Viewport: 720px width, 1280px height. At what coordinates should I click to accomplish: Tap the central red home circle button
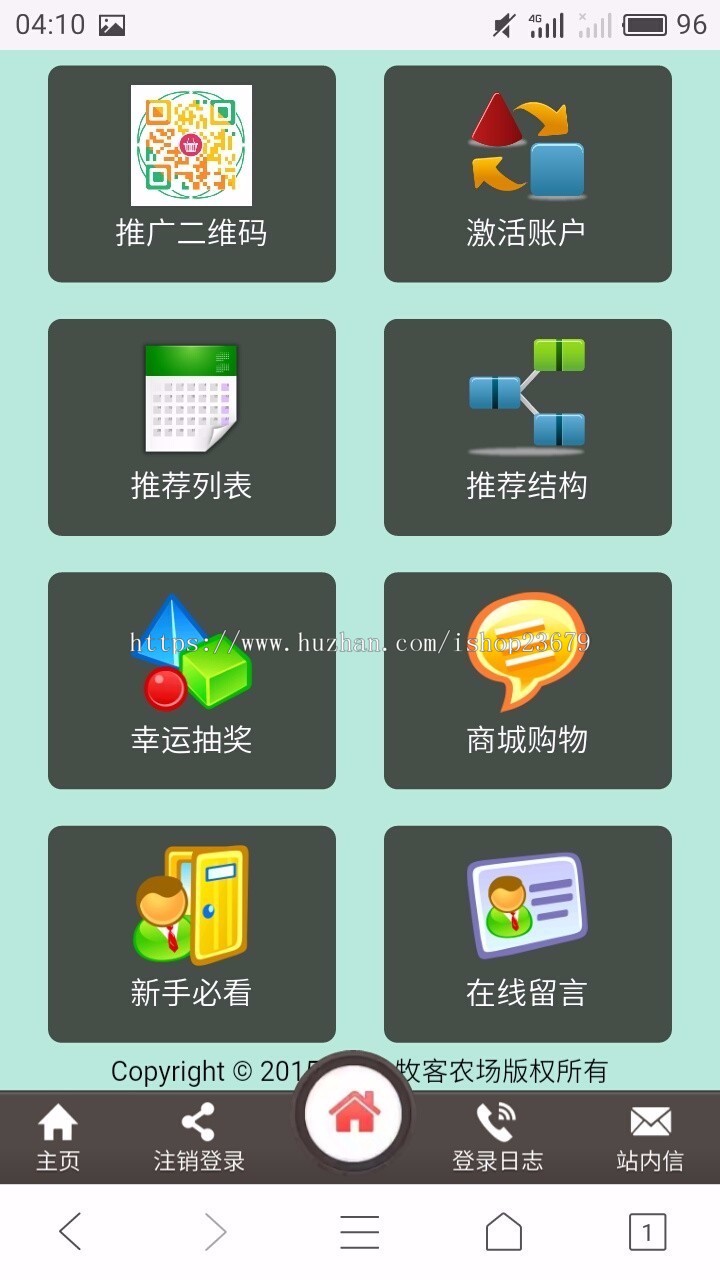click(x=352, y=1112)
